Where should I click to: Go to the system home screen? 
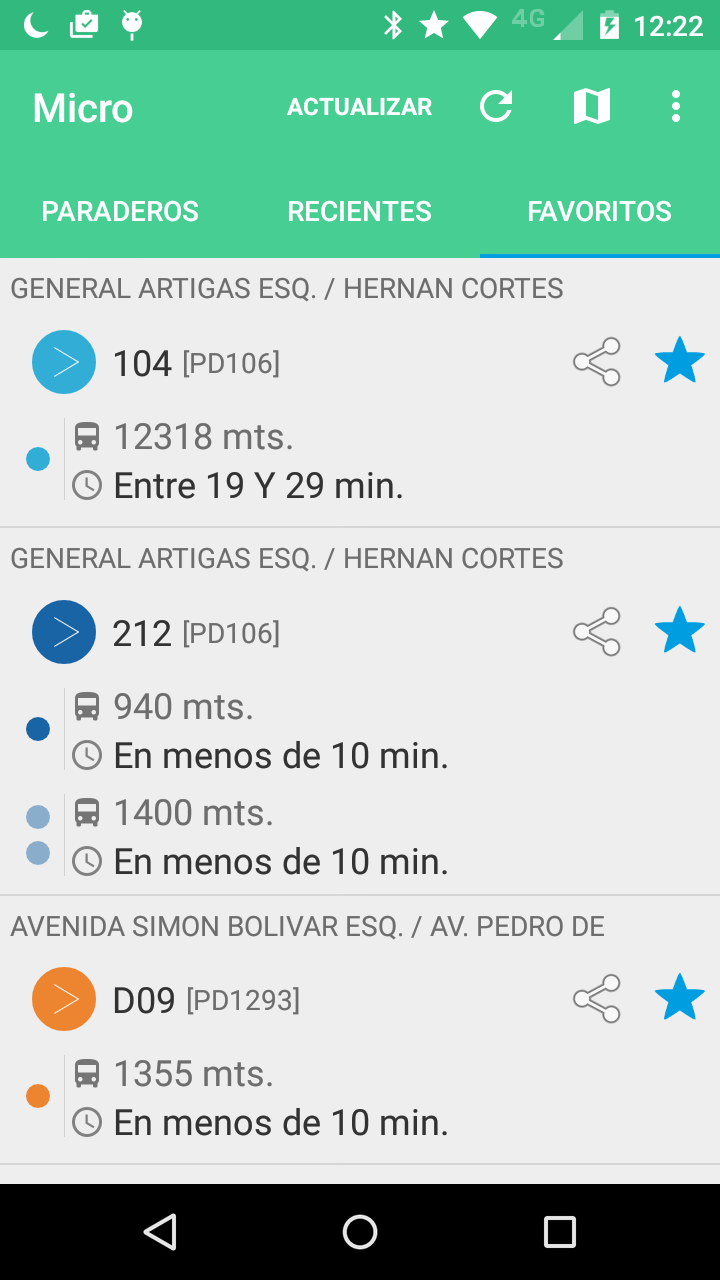point(360,1232)
